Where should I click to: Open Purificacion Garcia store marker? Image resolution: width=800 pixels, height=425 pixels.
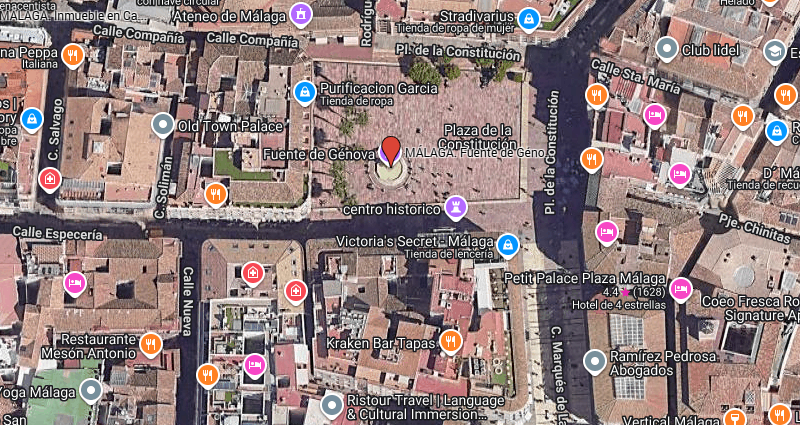click(304, 93)
